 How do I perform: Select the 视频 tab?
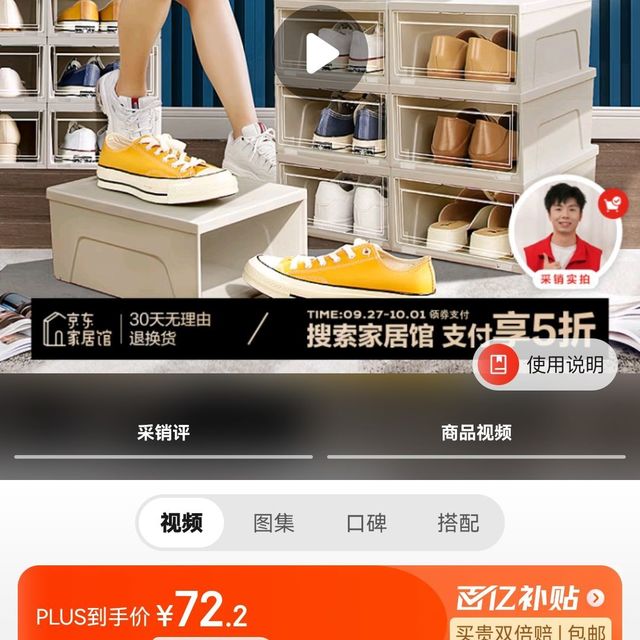point(182,522)
